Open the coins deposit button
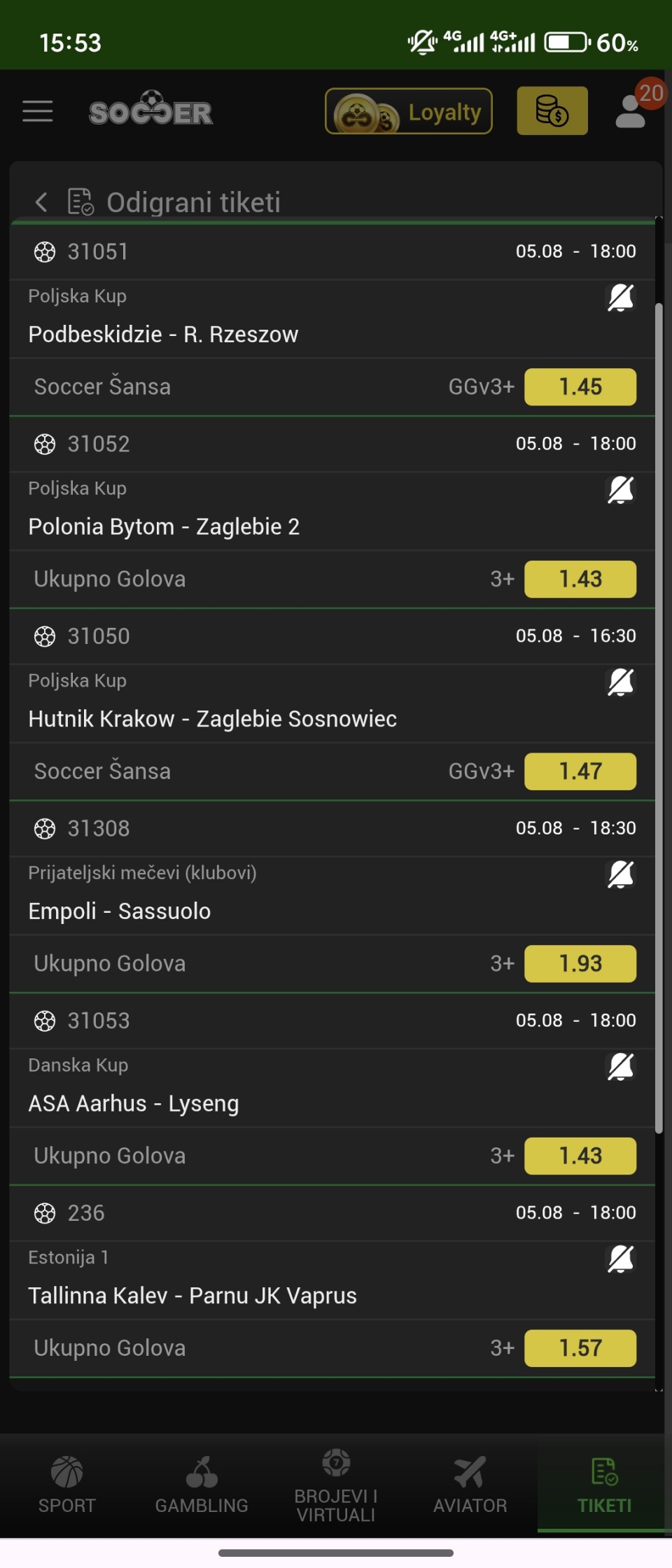The height and width of the screenshot is (1568, 672). (x=552, y=111)
